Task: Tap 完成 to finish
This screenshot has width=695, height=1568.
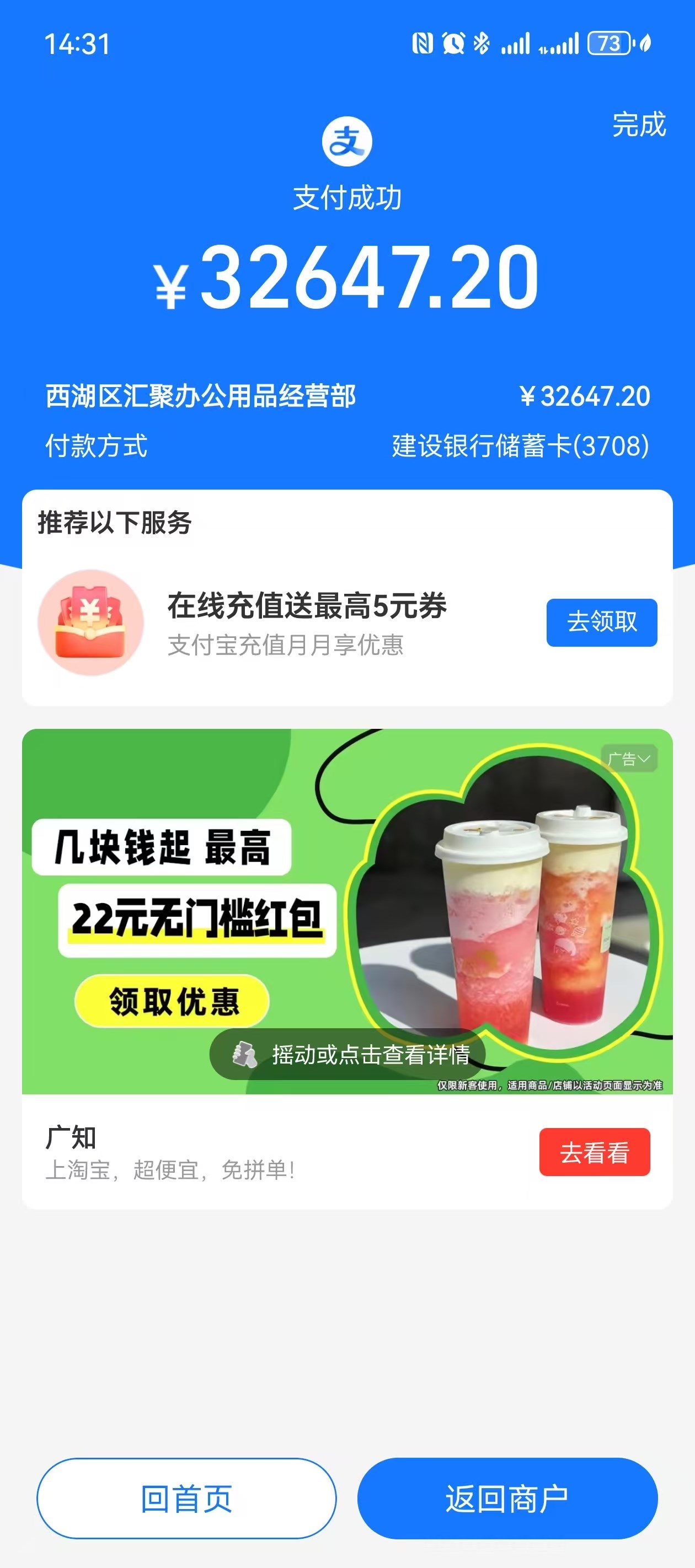Action: pos(638,125)
